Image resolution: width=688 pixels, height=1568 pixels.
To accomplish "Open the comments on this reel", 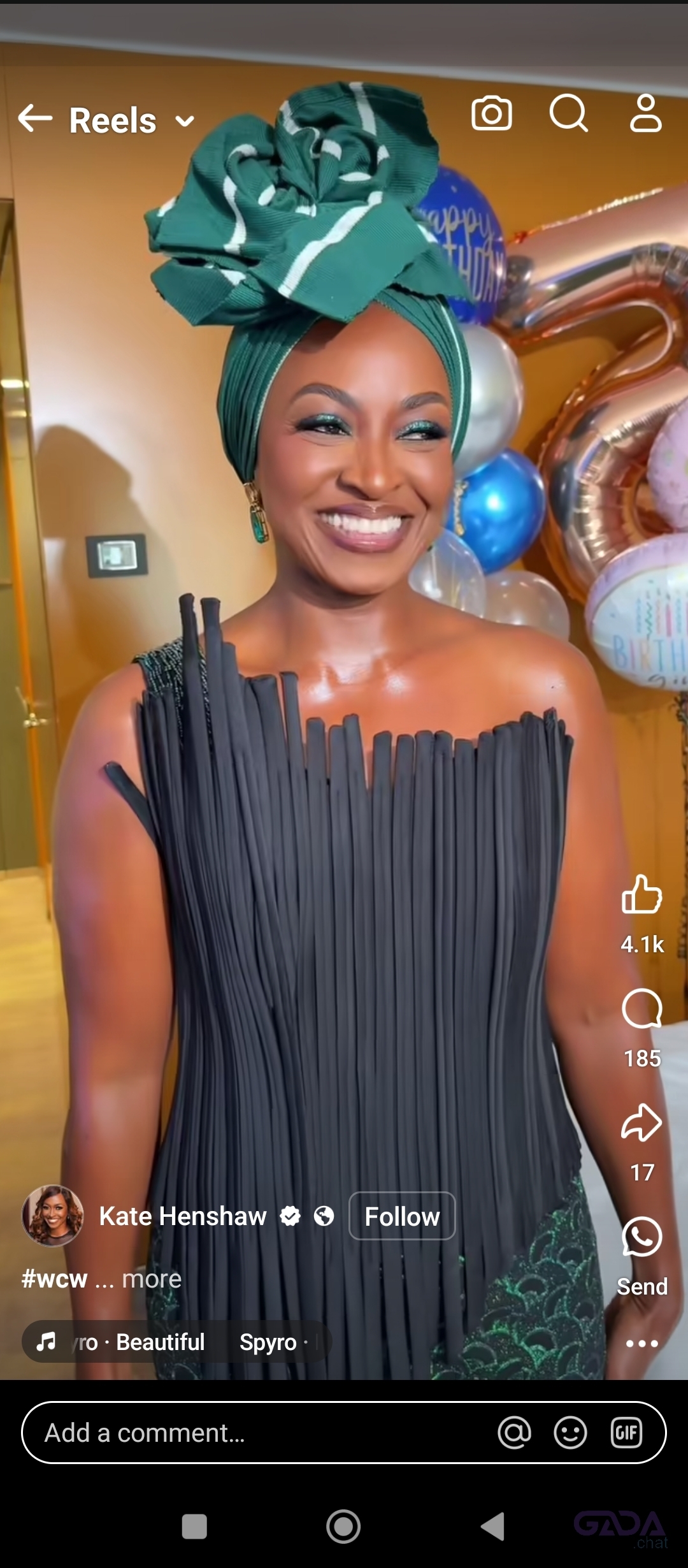I will click(641, 1008).
